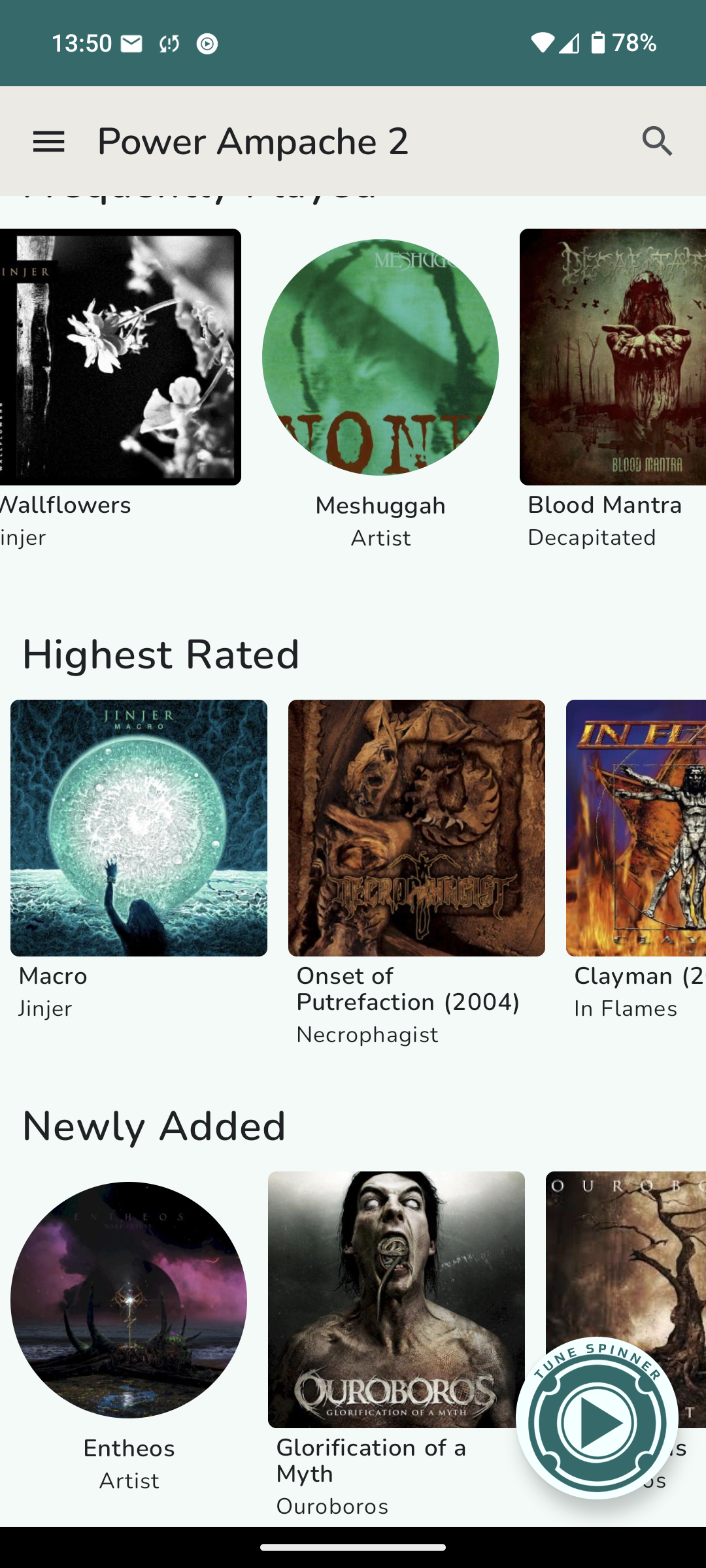Screen dimensions: 706x1568
Task: Tap the Tune Spinner play button
Action: tap(597, 1422)
